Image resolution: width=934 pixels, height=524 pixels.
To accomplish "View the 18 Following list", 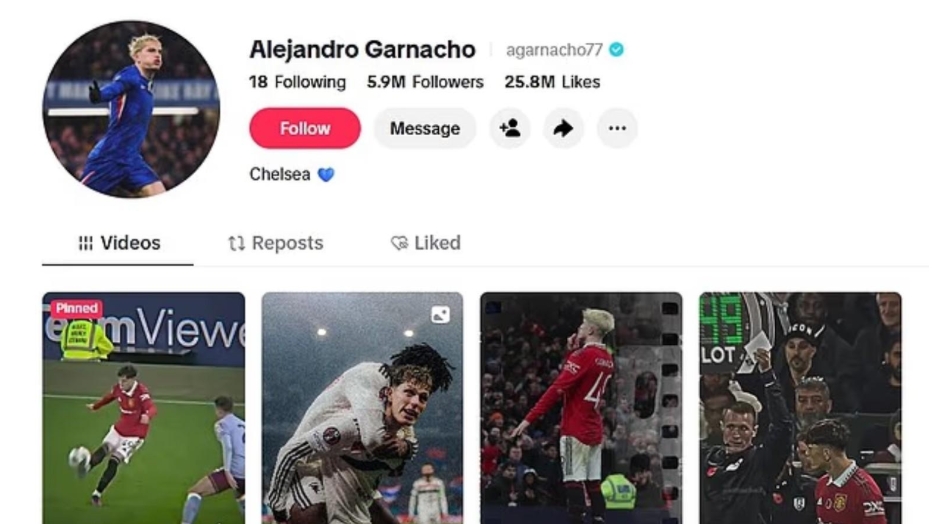I will pos(297,82).
